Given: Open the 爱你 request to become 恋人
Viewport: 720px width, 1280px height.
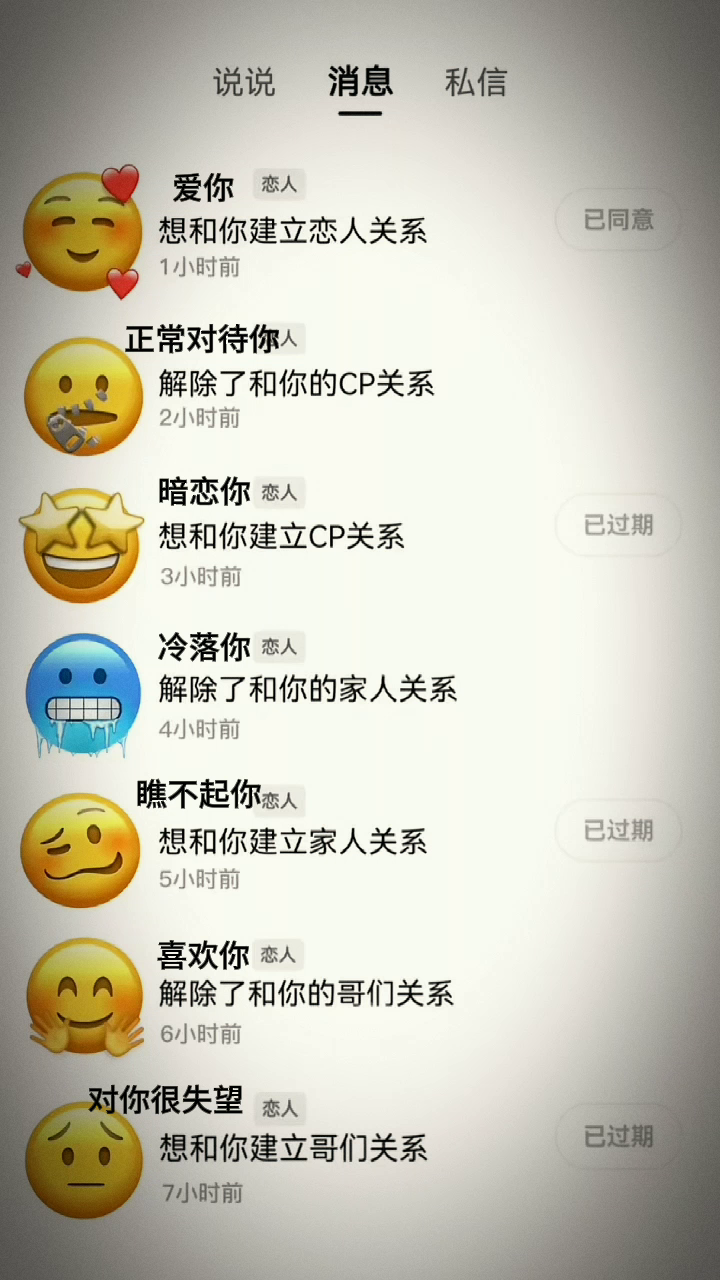Looking at the screenshot, I should tap(293, 231).
